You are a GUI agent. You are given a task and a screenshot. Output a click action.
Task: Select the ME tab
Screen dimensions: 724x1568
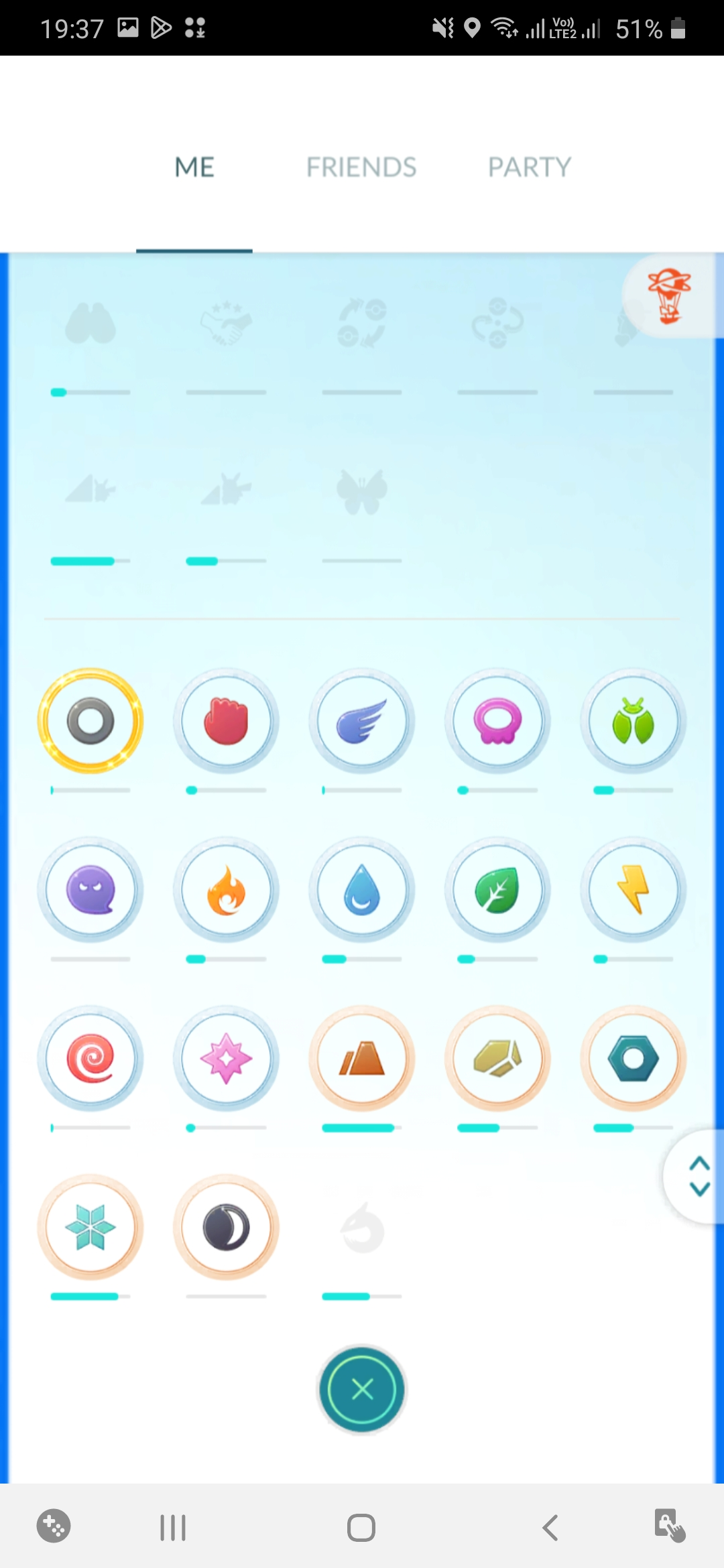coord(194,167)
